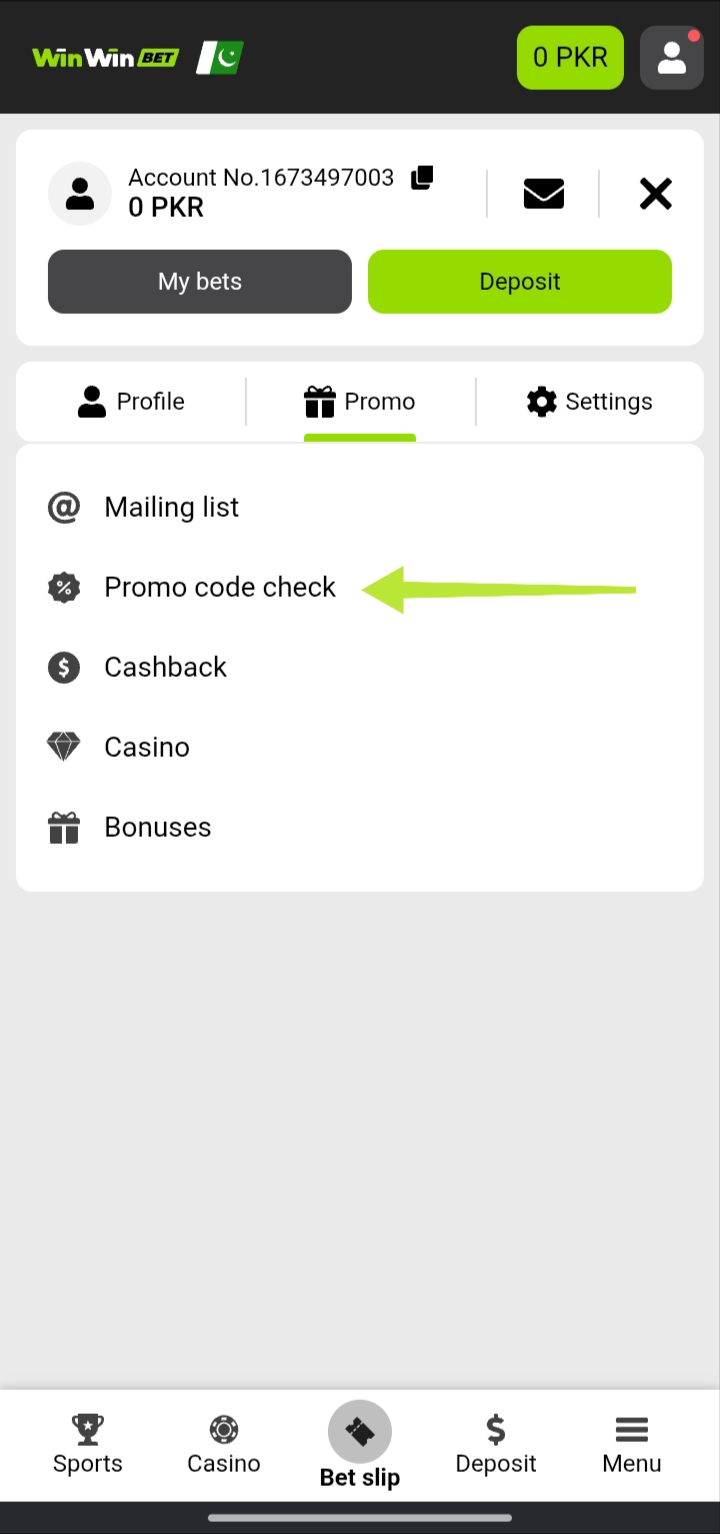The height and width of the screenshot is (1534, 720).
Task: Switch to the Profile tab
Action: pos(131,401)
